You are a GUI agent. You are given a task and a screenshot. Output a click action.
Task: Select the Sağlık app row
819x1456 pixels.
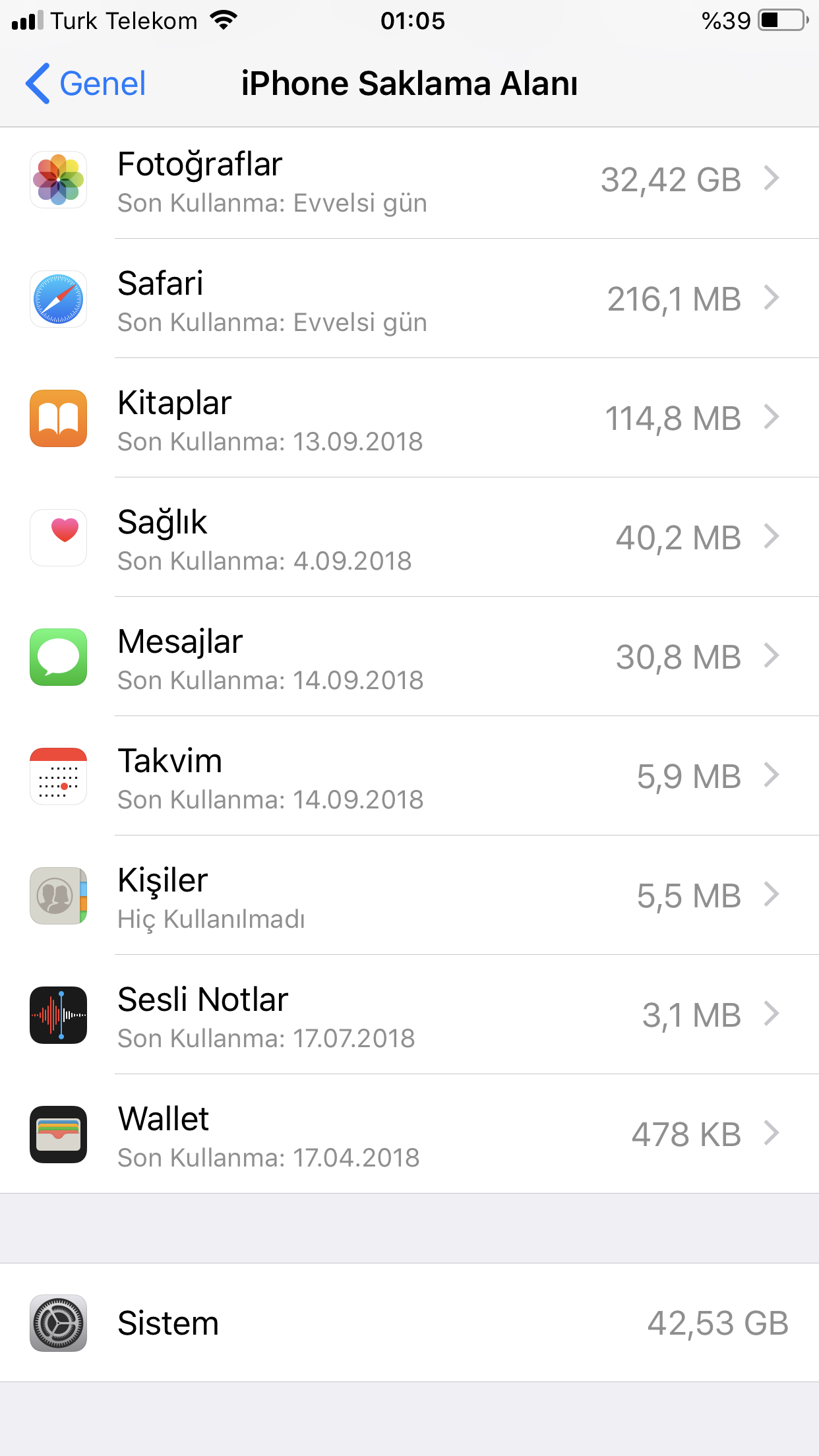(409, 537)
